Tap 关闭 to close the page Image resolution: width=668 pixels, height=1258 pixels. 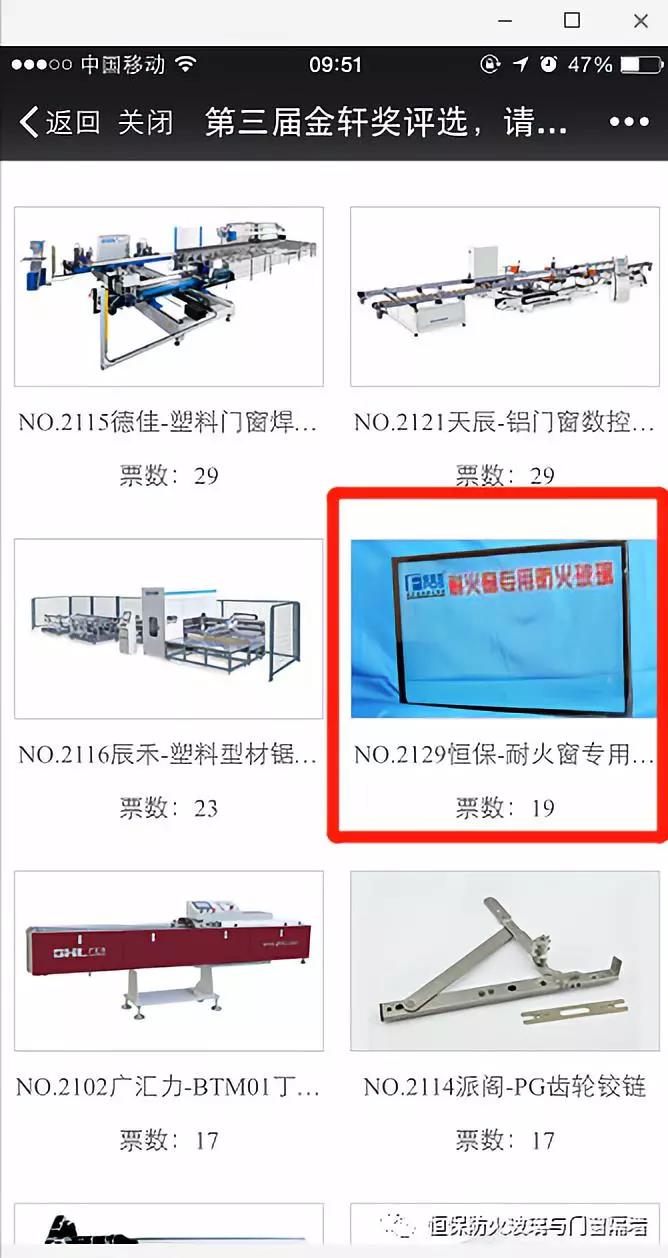pos(145,122)
